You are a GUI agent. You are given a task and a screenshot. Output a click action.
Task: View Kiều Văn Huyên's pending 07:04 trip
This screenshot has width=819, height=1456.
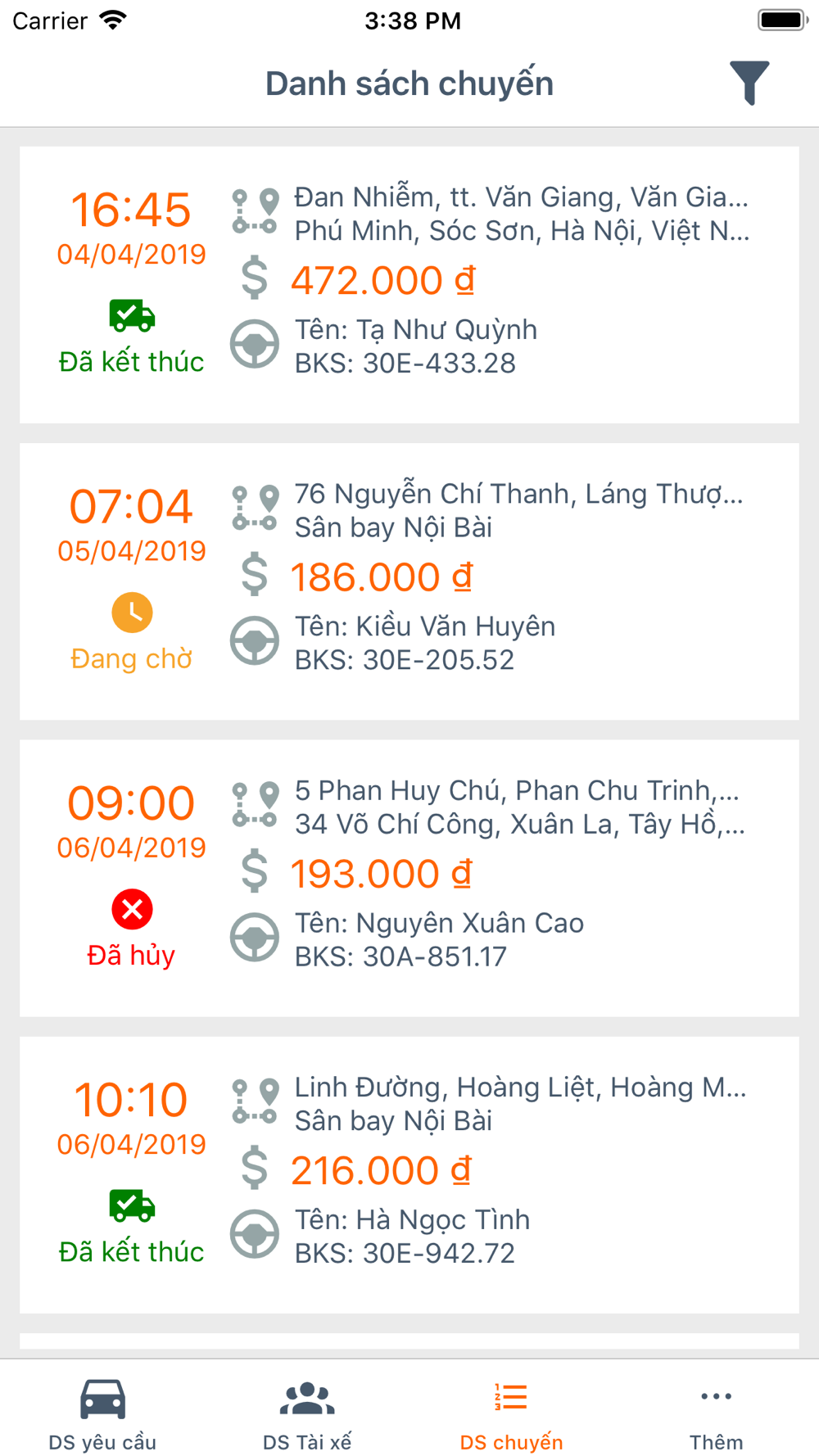409,581
